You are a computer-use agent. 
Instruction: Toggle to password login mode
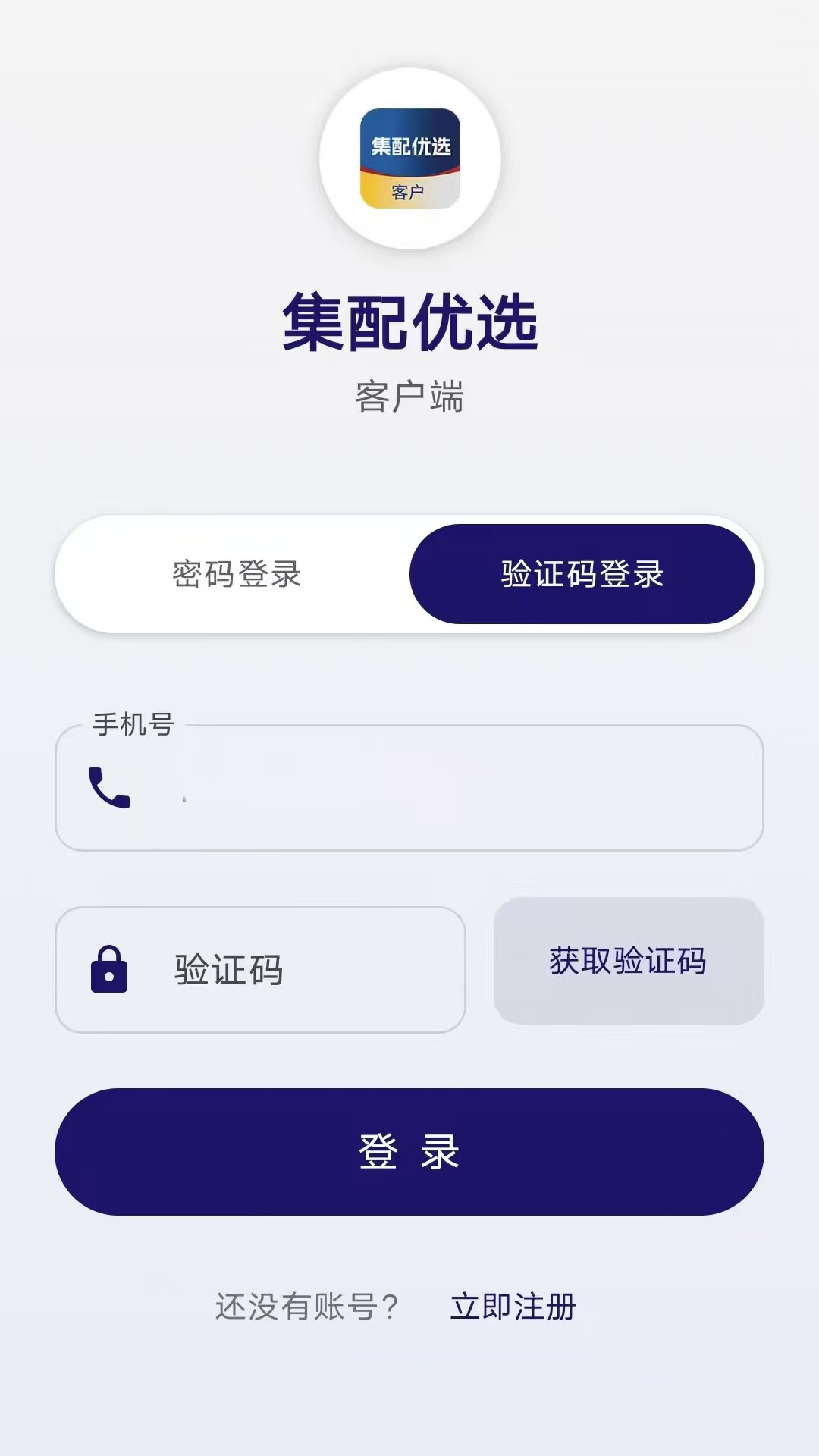(235, 575)
